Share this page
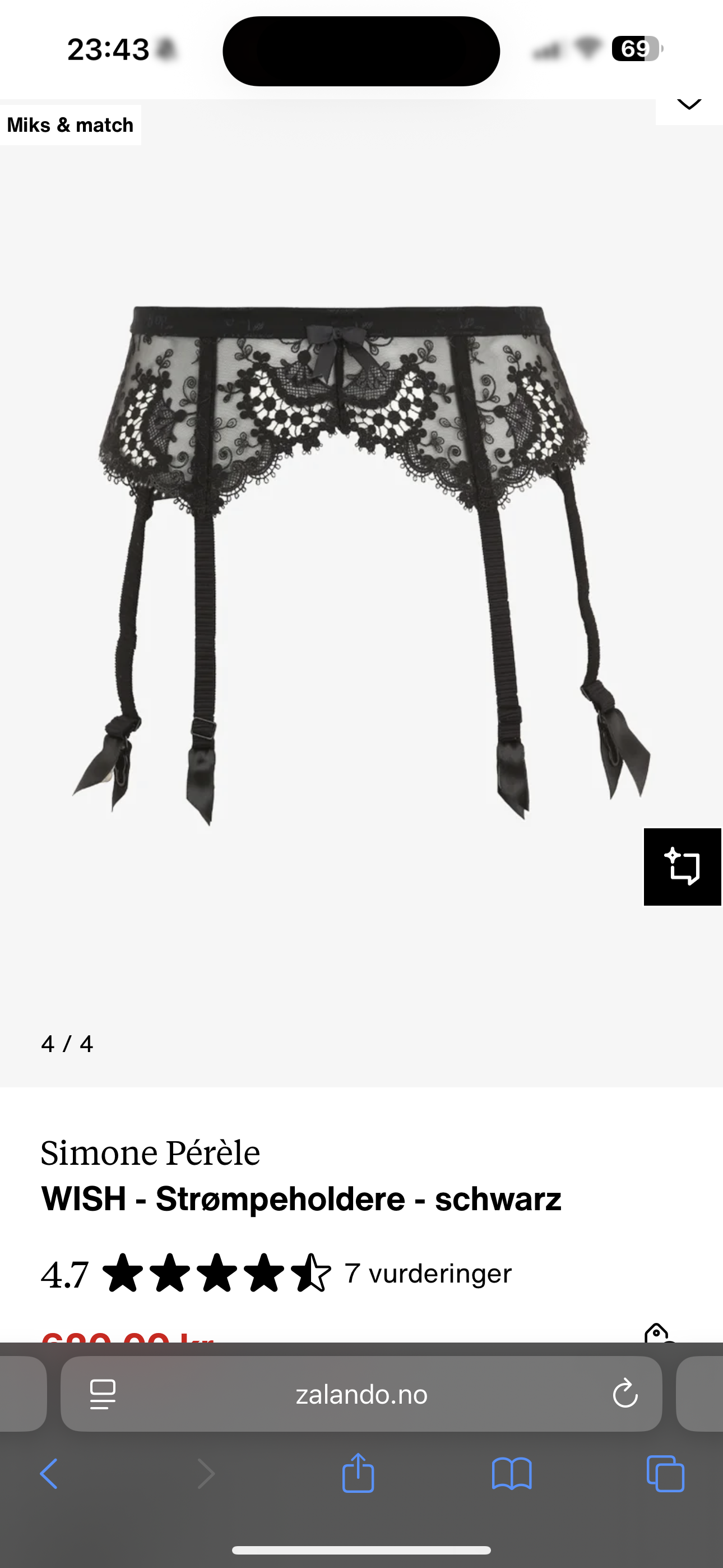Viewport: 723px width, 1568px height. (x=358, y=1473)
